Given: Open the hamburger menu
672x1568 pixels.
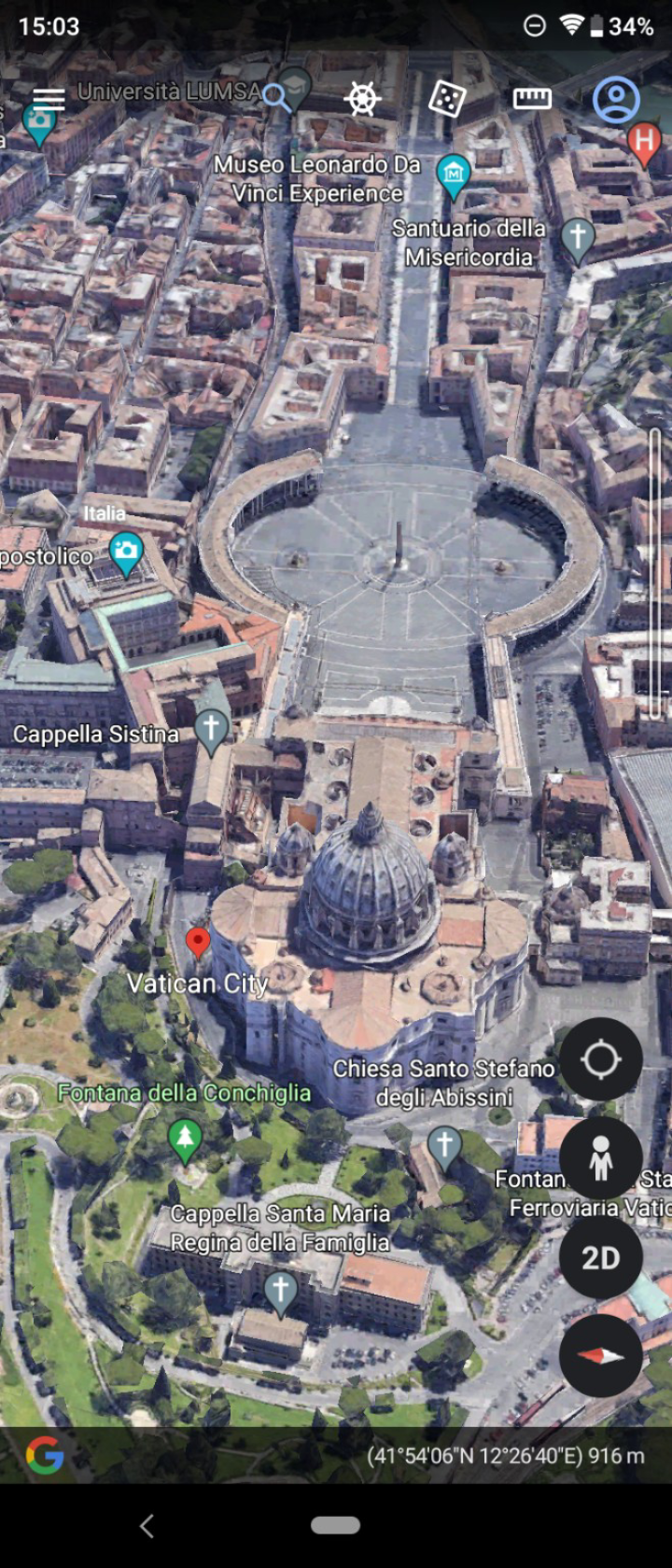Looking at the screenshot, I should pyautogui.click(x=49, y=99).
